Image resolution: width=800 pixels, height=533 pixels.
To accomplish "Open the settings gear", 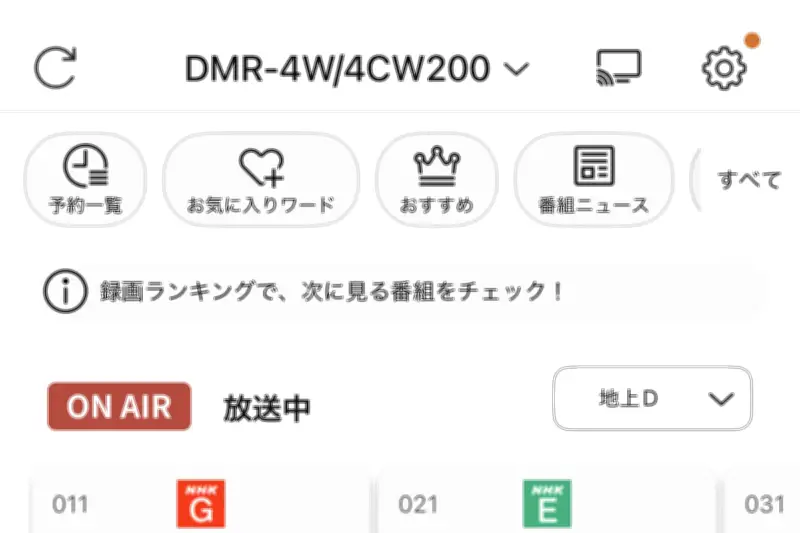I will coord(724,68).
